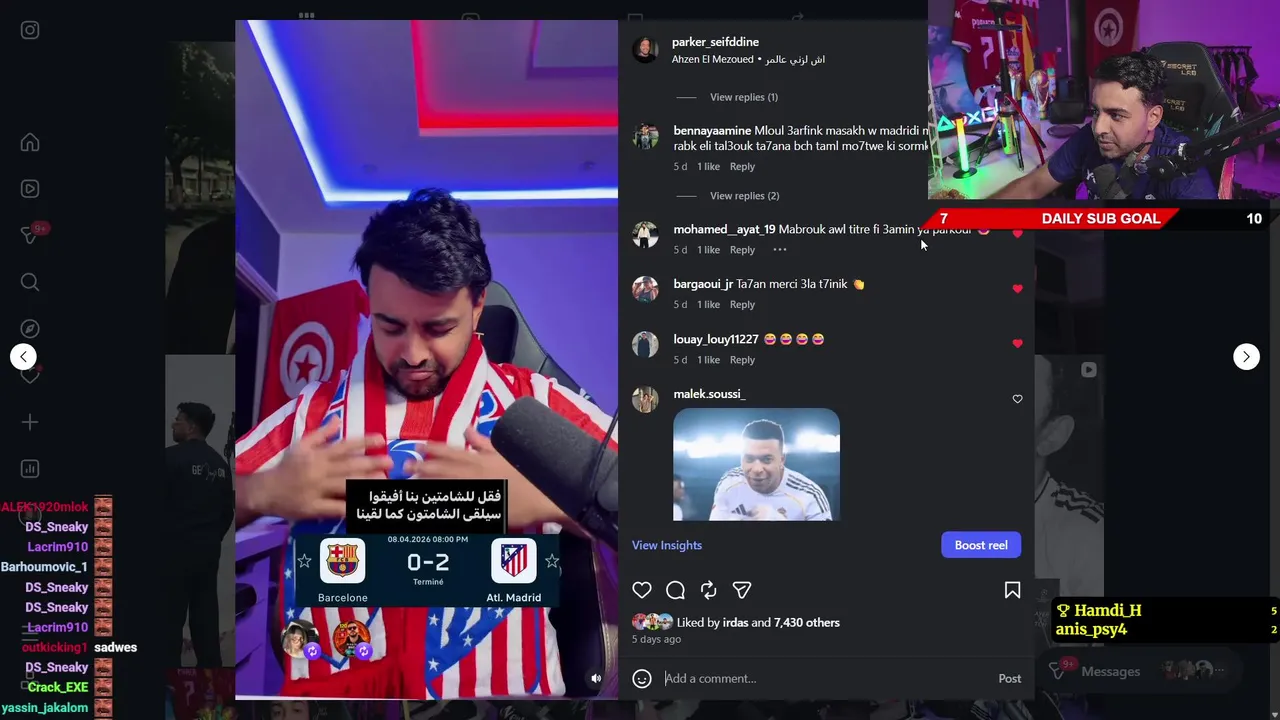Open Search from the sidebar
Image resolution: width=1280 pixels, height=720 pixels.
[30, 282]
